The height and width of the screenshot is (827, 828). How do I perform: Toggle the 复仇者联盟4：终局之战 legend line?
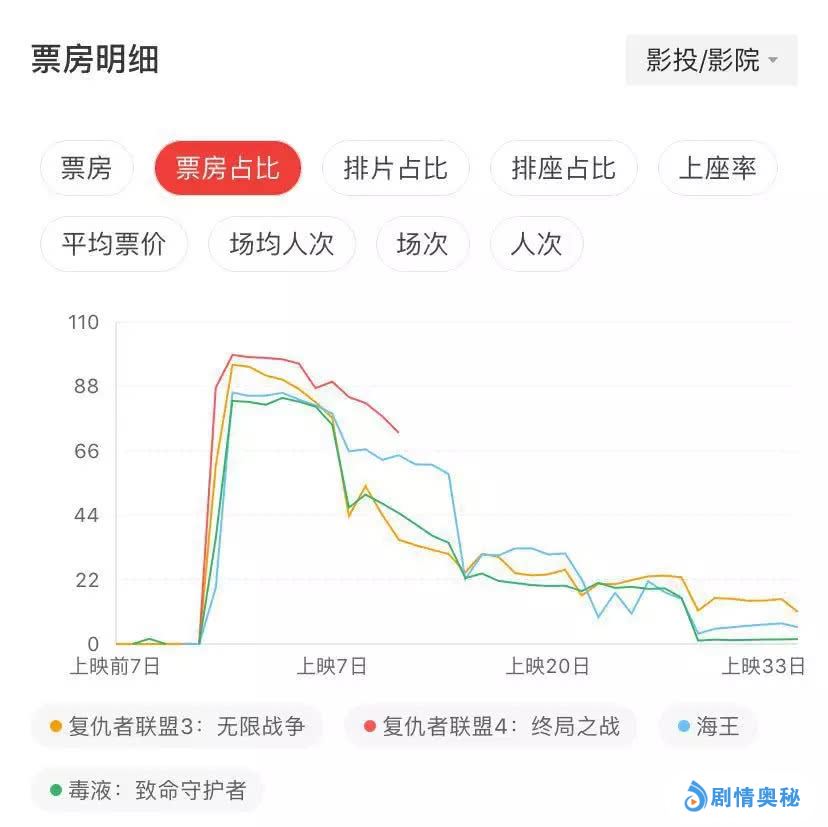tap(492, 726)
